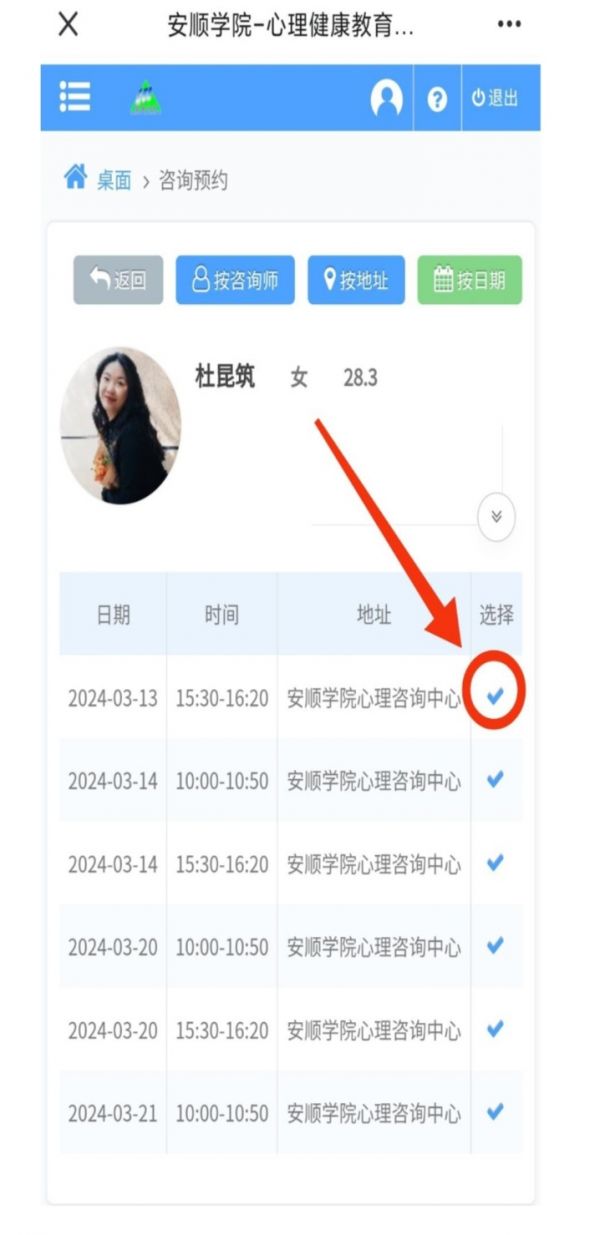
Task: Filter appointments 按日期
Action: pos(469,280)
